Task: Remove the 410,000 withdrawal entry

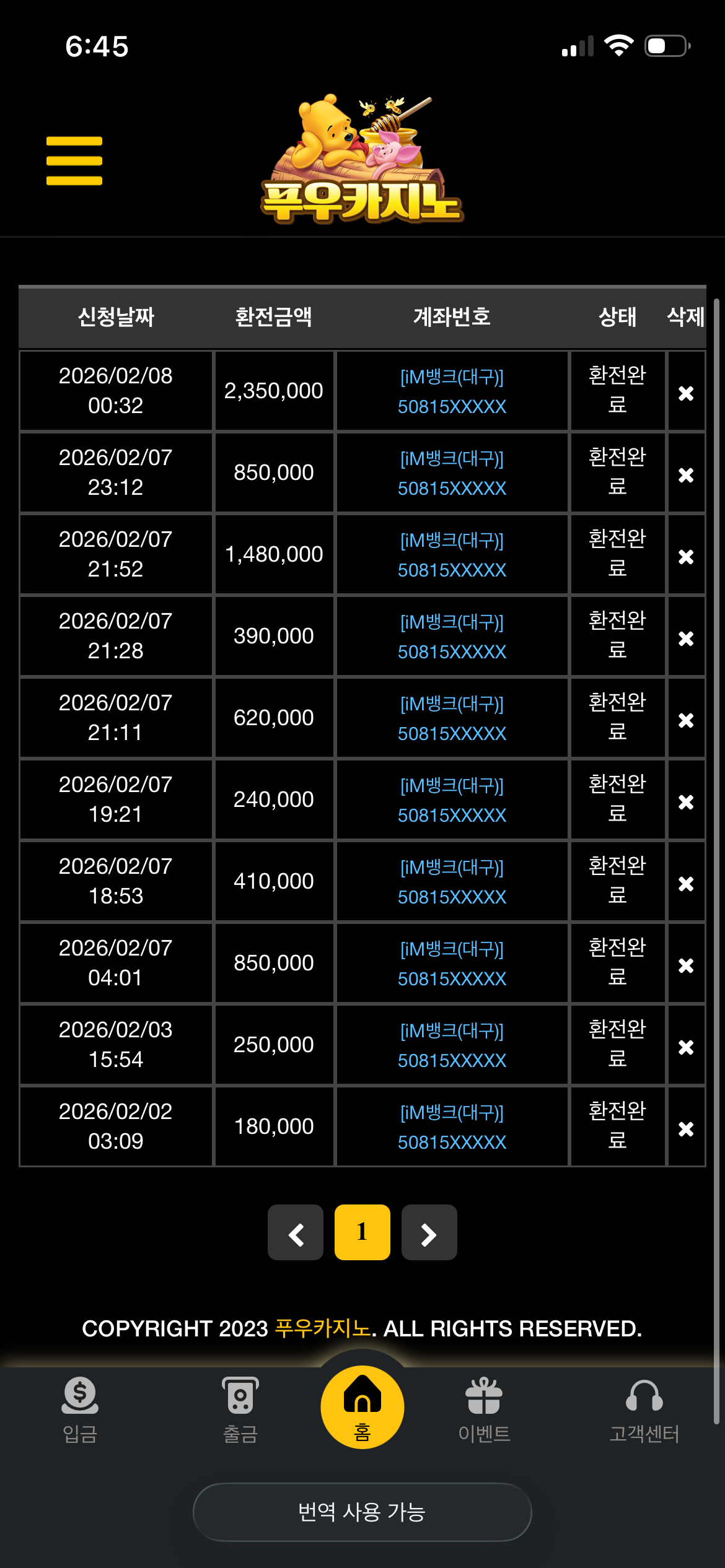Action: pos(685,884)
